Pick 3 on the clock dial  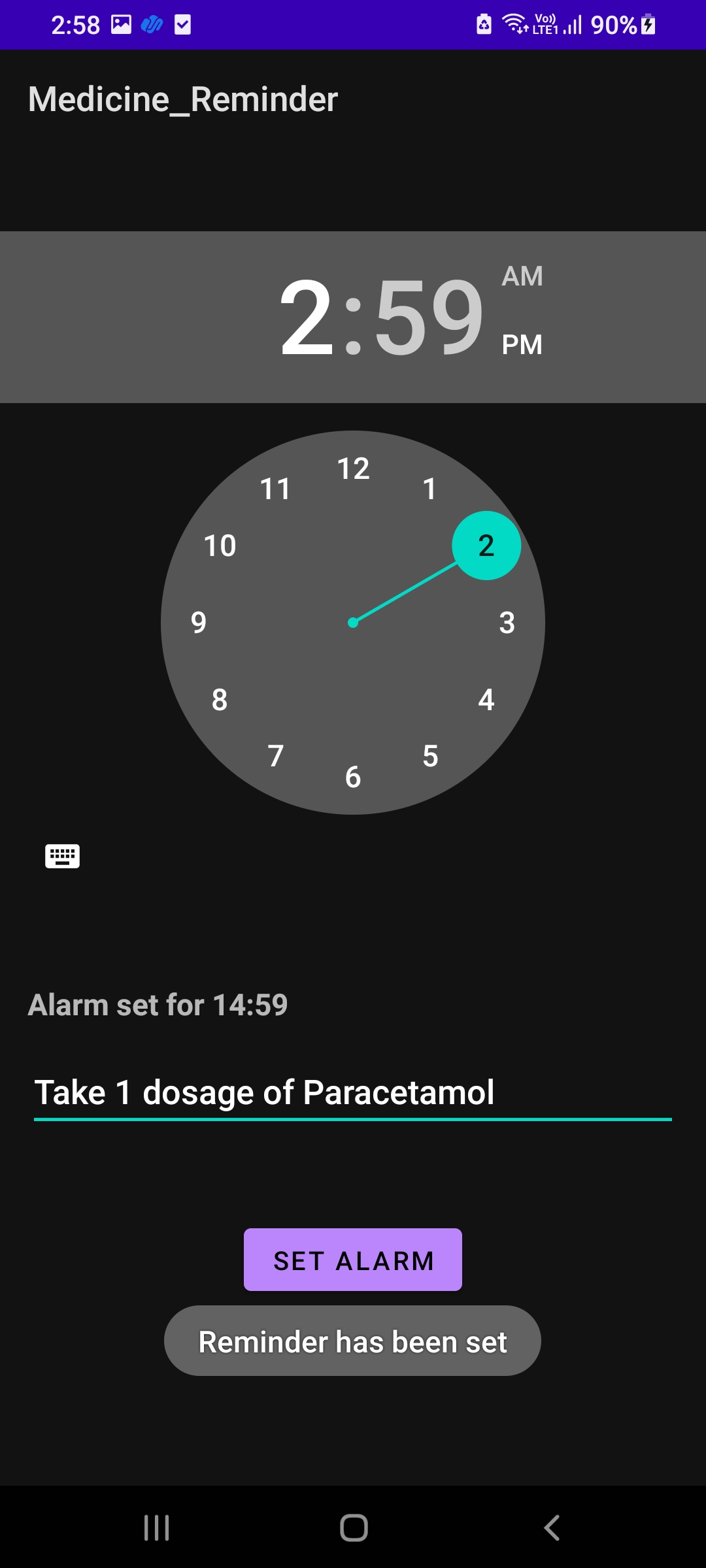click(x=507, y=623)
